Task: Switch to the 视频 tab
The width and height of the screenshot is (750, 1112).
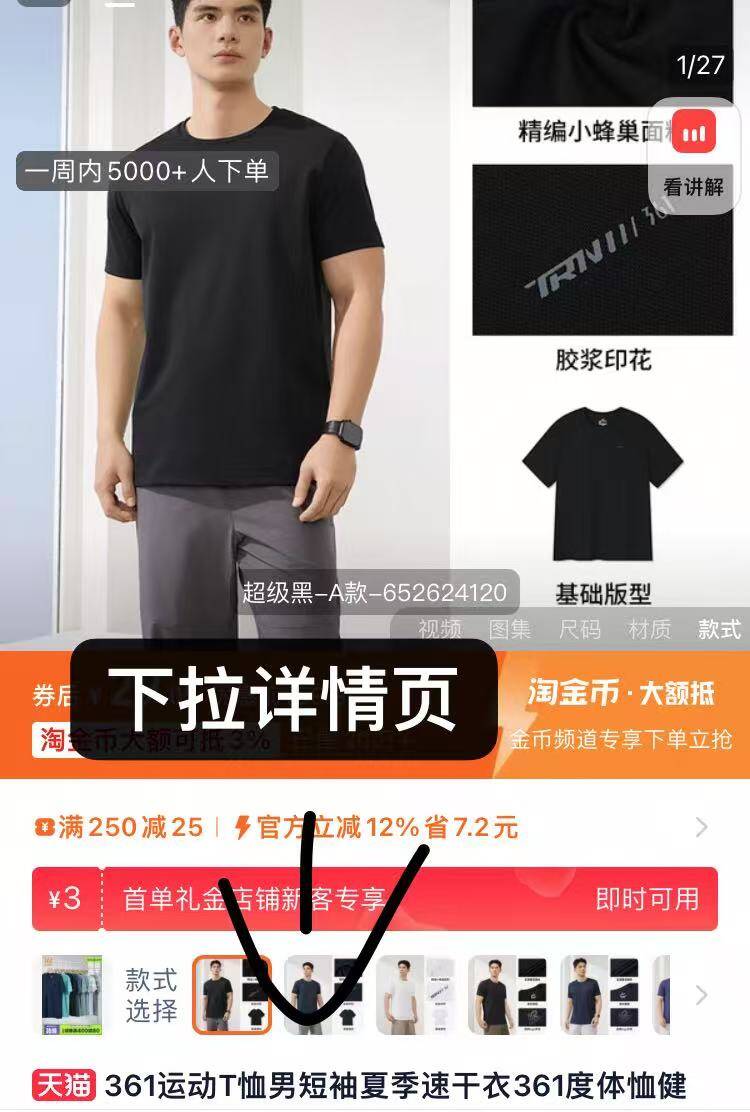Action: pos(440,629)
